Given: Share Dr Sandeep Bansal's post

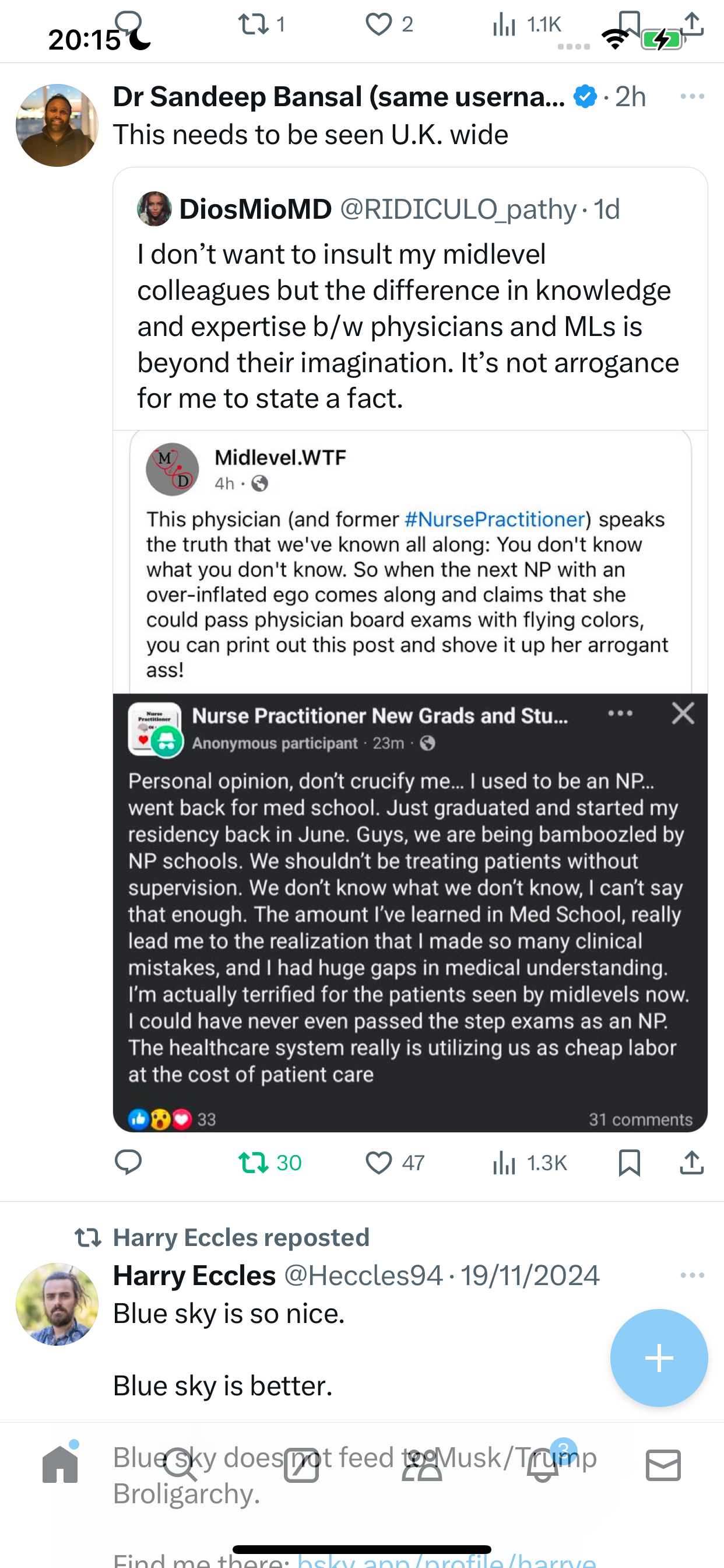Looking at the screenshot, I should (x=692, y=1162).
